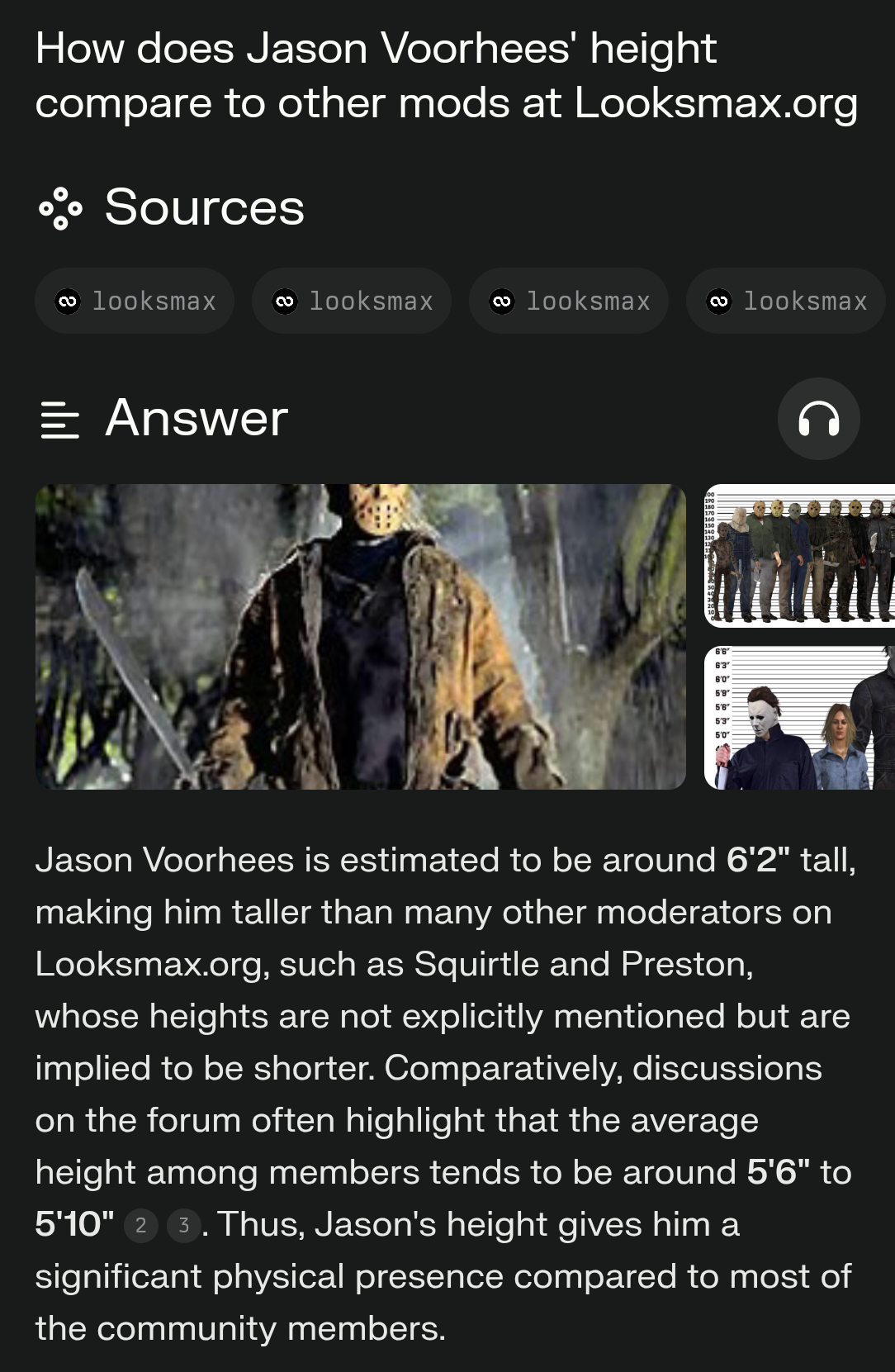The width and height of the screenshot is (895, 1372).
Task: Open the Michael Myers height comparison thumbnail
Action: [x=799, y=718]
